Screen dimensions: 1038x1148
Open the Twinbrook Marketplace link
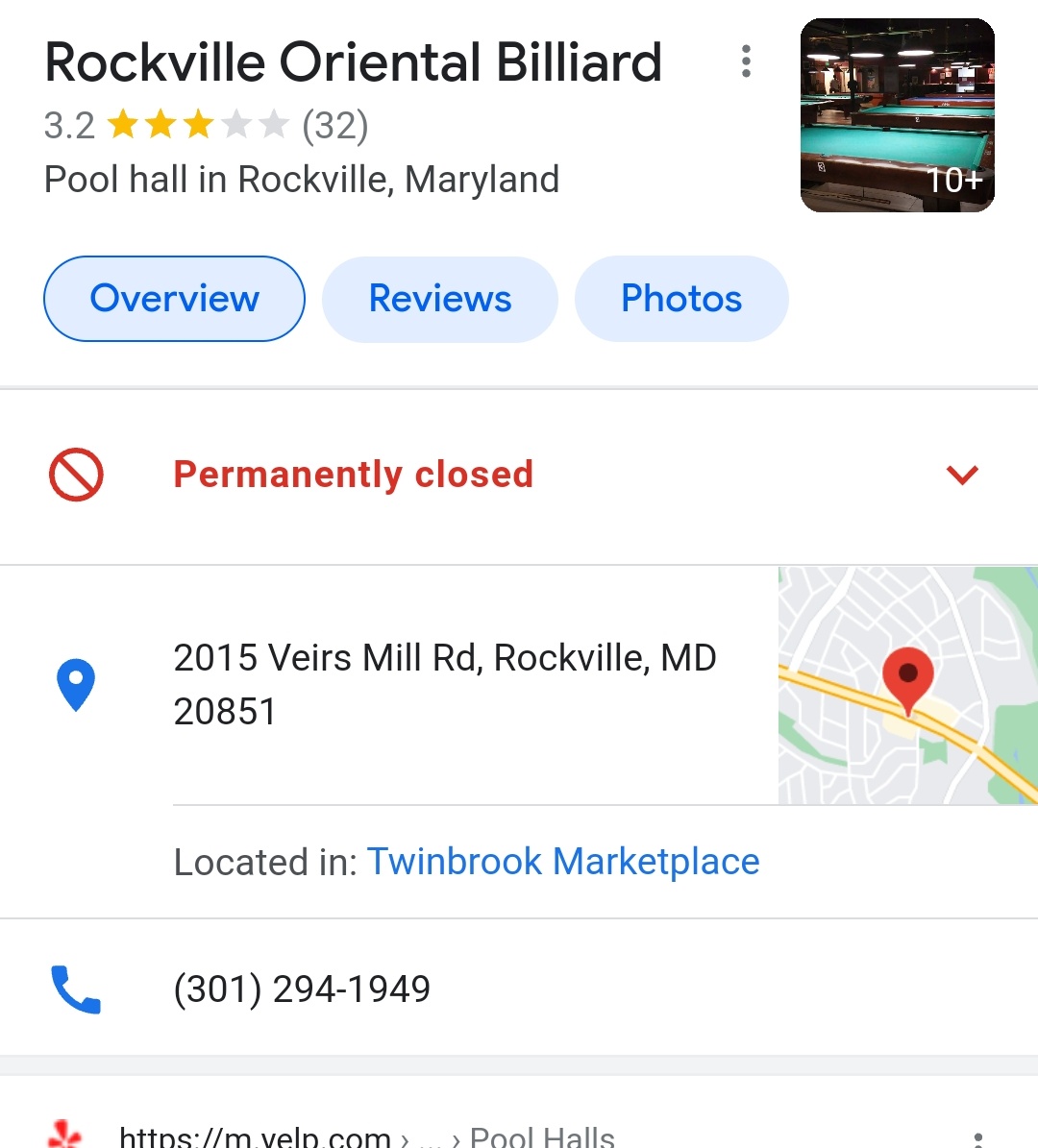563,862
